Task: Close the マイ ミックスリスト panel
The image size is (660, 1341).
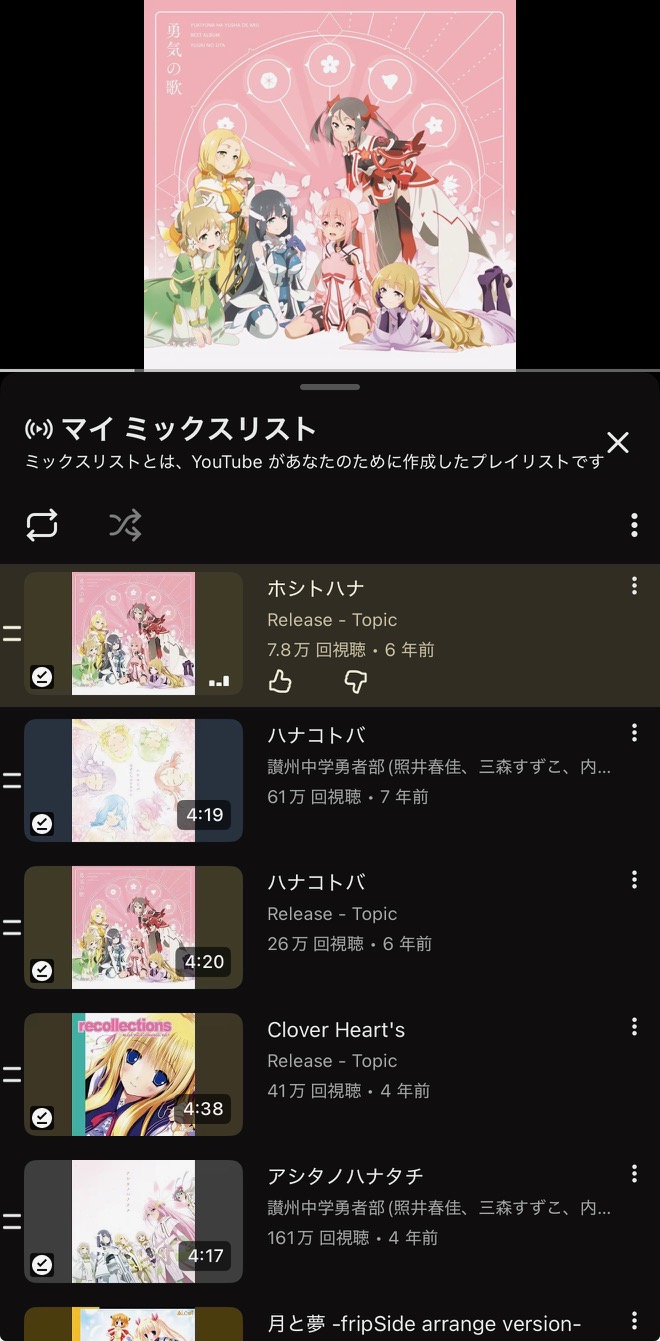Action: tap(618, 443)
